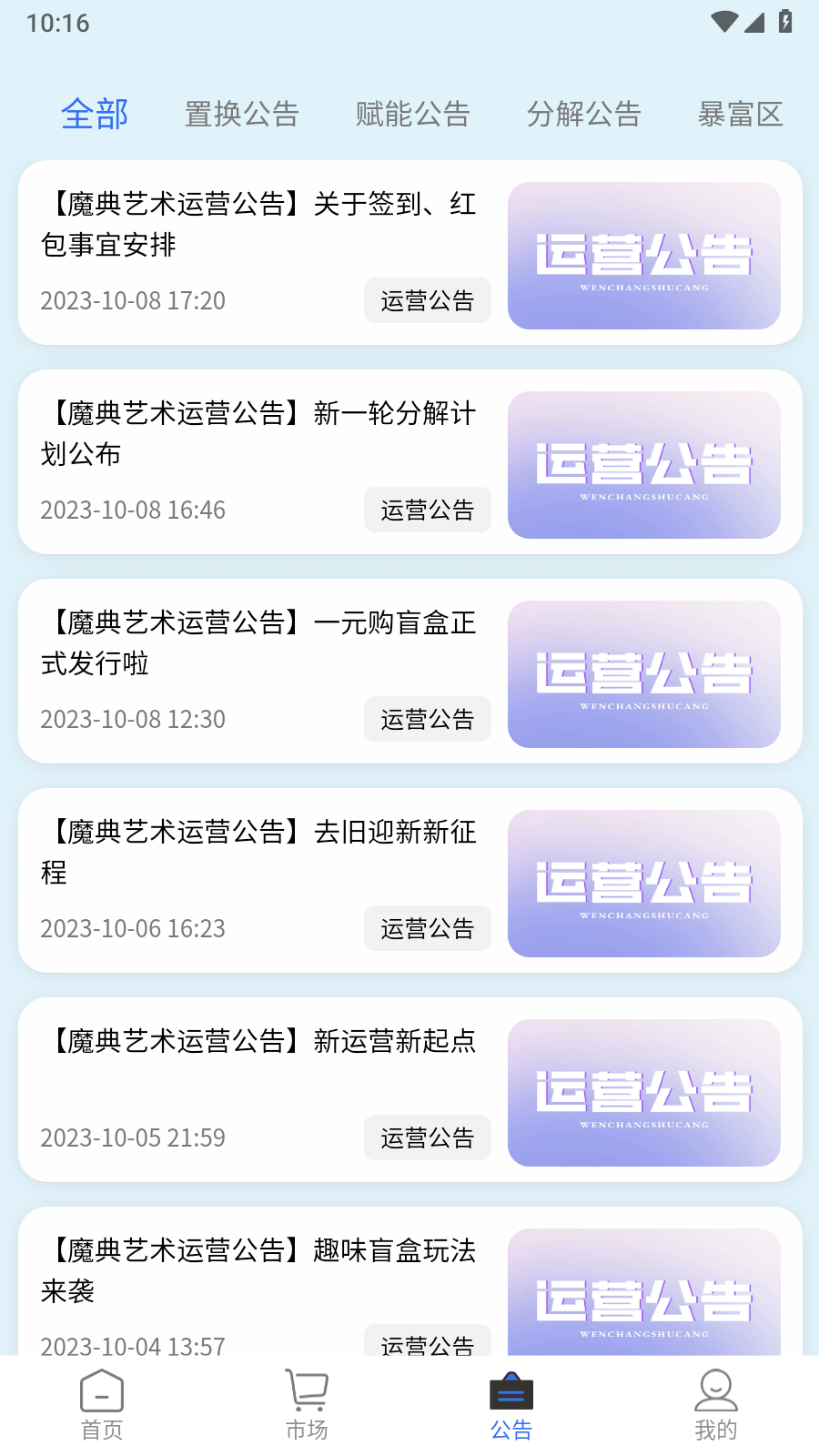Switch to the 赋能公告 tab
The width and height of the screenshot is (819, 1456).
[414, 113]
